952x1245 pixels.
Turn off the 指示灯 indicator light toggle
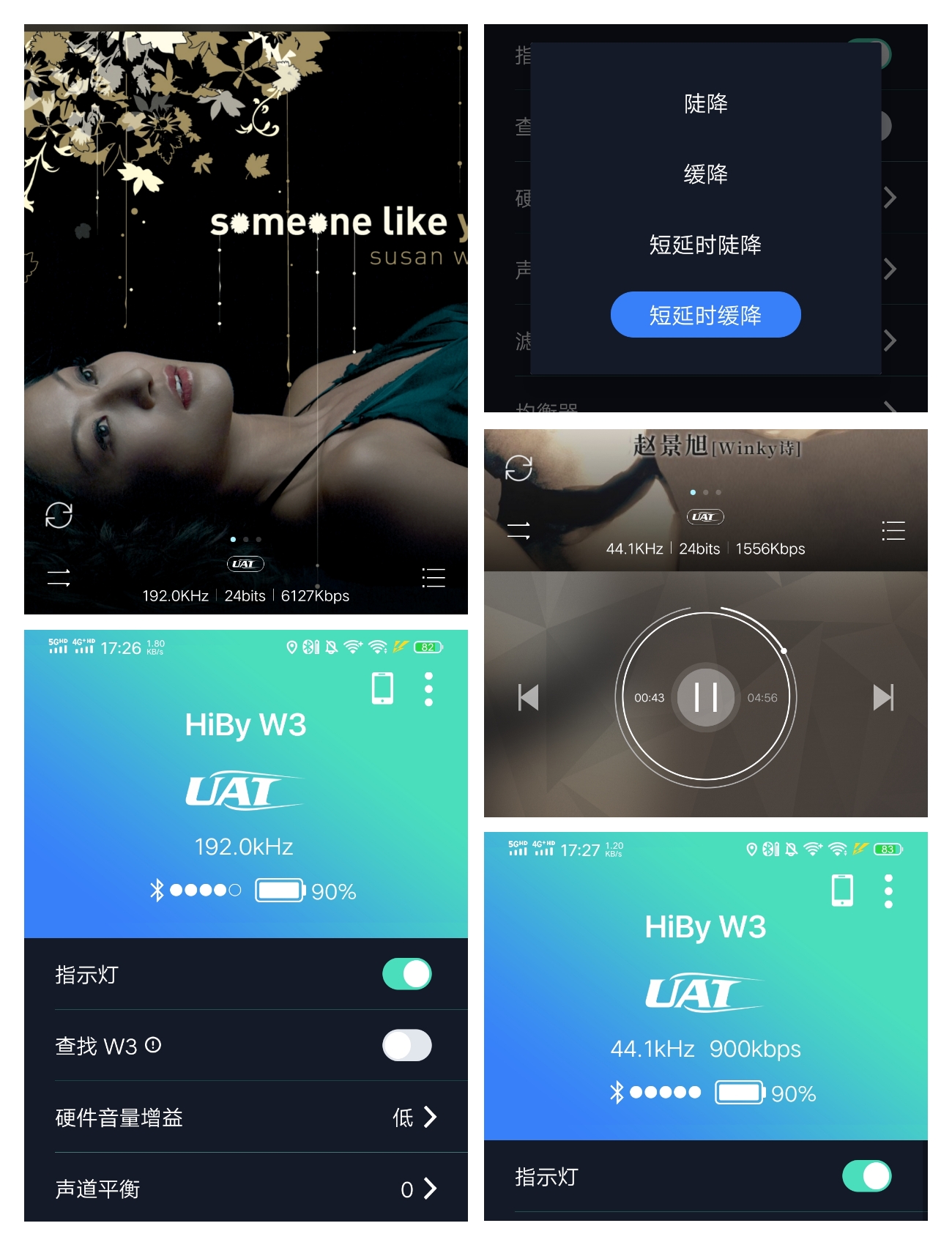tap(406, 974)
